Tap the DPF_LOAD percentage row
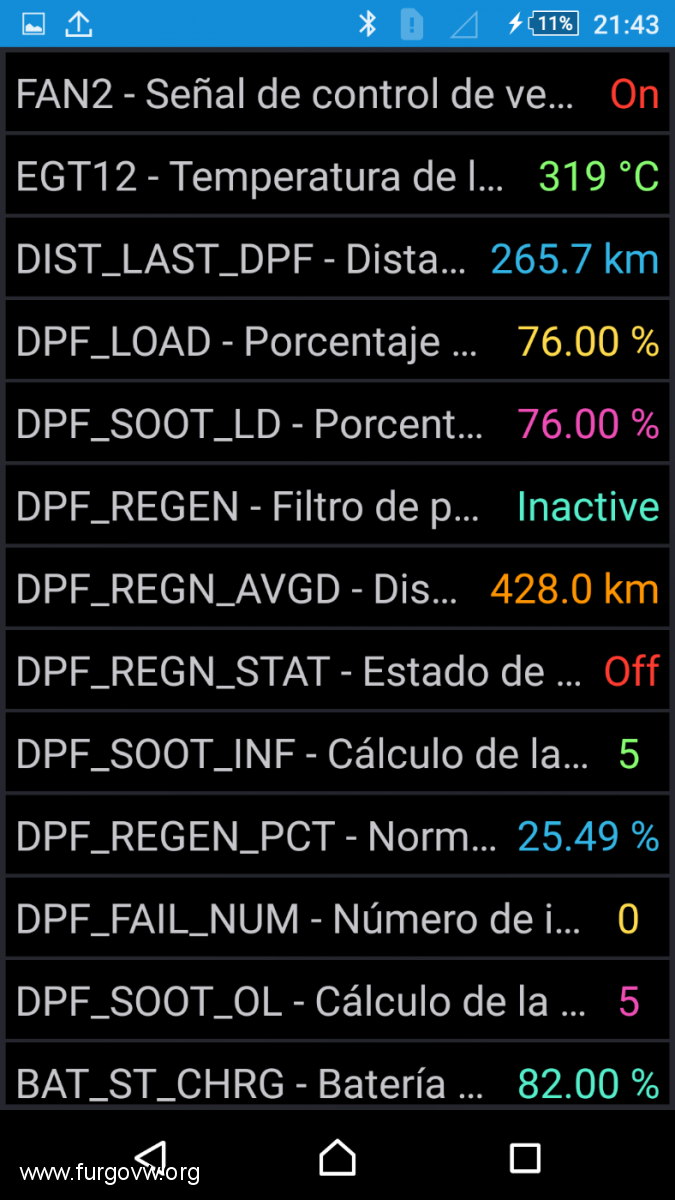Image resolution: width=675 pixels, height=1200 pixels. (337, 342)
